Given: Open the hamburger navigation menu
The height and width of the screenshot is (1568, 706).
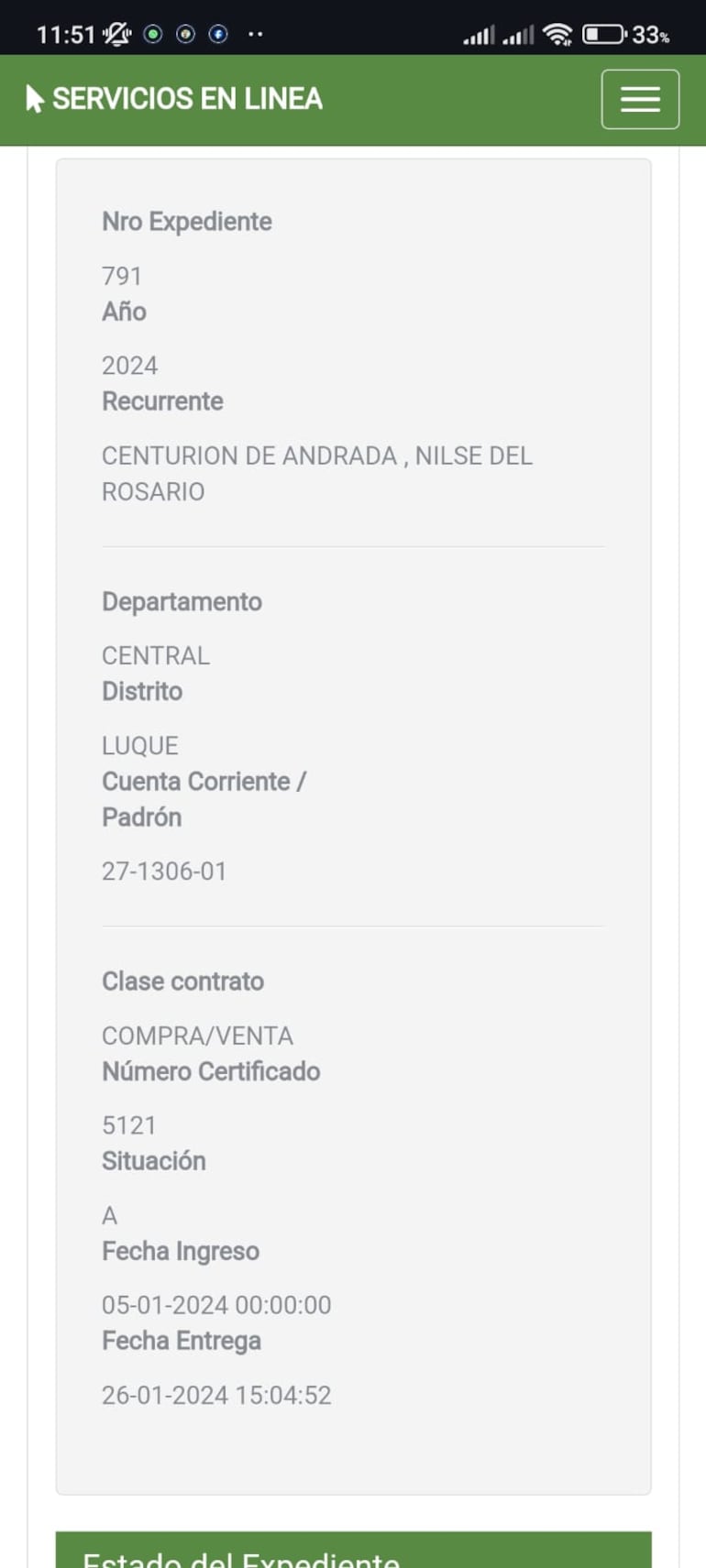Looking at the screenshot, I should [639, 99].
